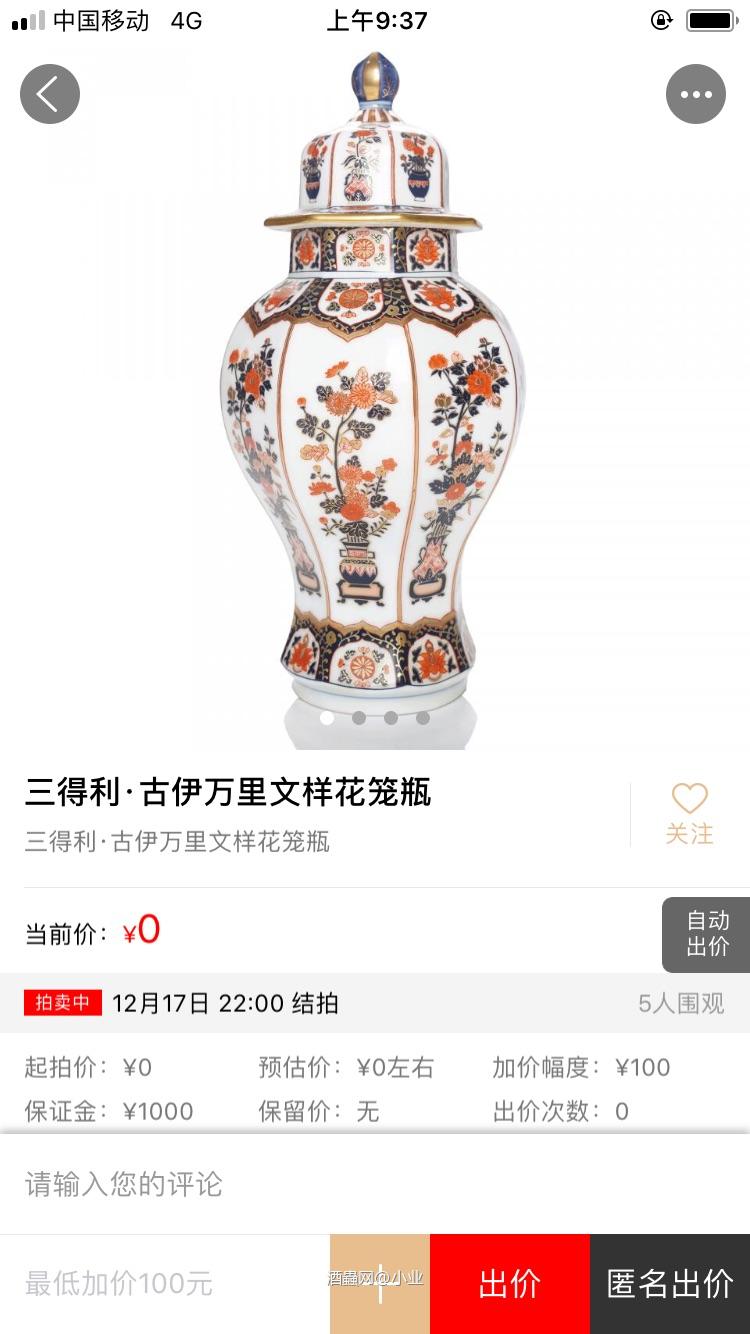This screenshot has width=750, height=1334.
Task: Tap the 拍卖中 auction status badge
Action: [62, 1003]
